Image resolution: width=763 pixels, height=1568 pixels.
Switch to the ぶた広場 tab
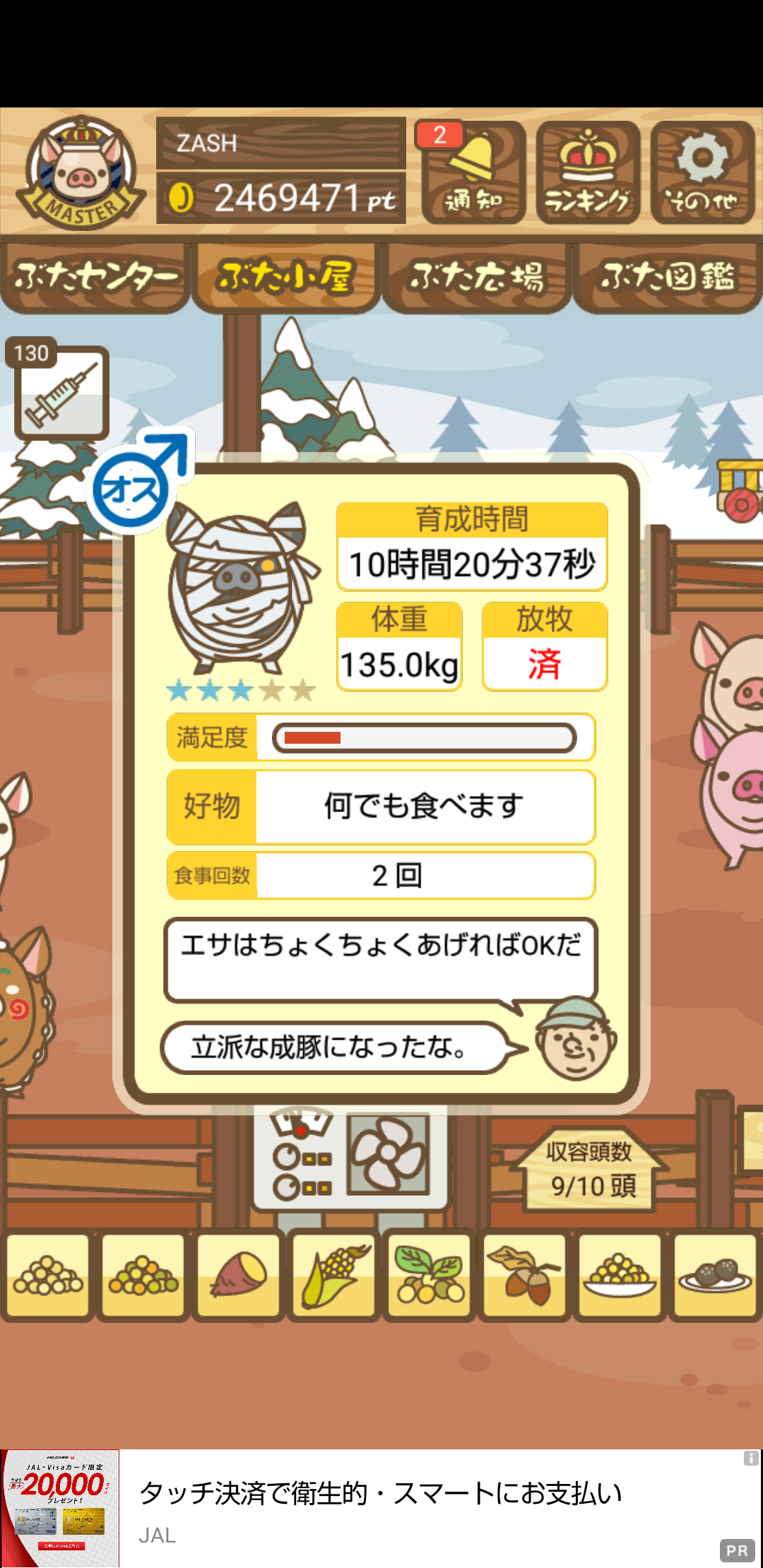click(x=477, y=277)
